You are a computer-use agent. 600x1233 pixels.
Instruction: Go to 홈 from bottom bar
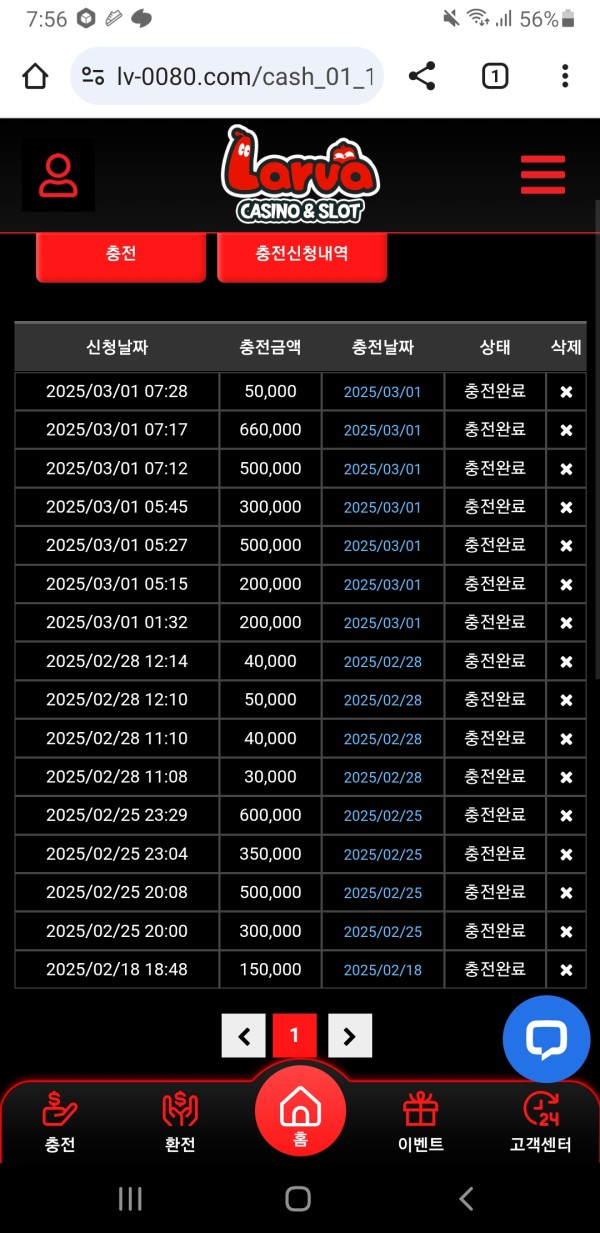coord(300,1112)
